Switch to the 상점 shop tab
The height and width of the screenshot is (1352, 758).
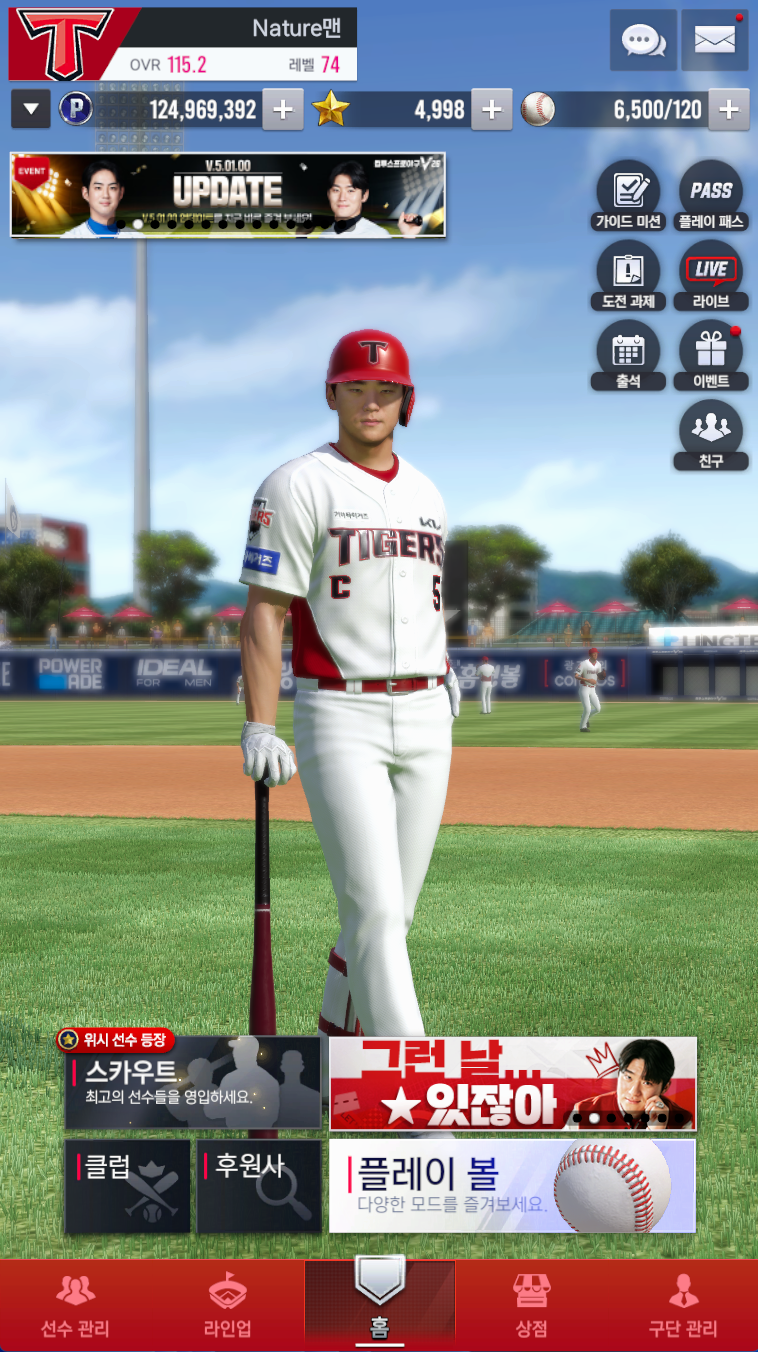(x=531, y=1306)
